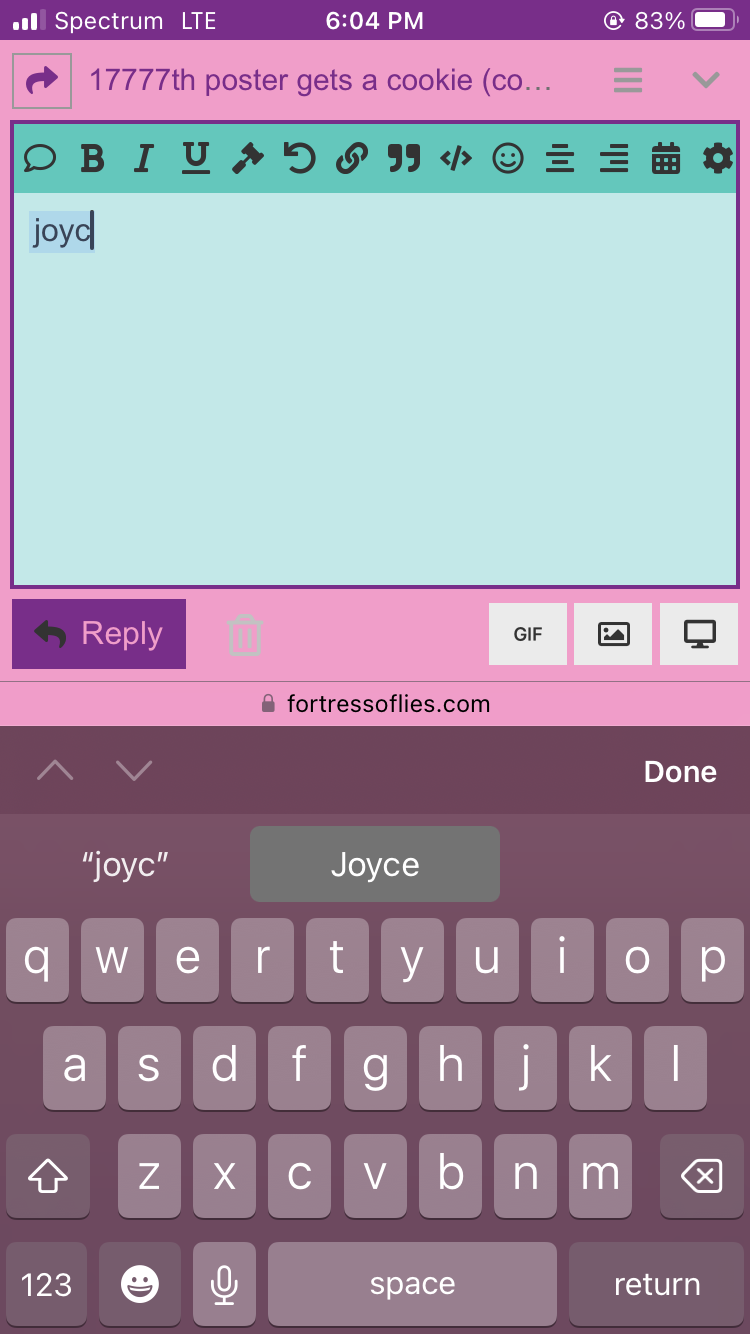This screenshot has width=750, height=1334.
Task: Submit the post with the Reply button
Action: 99,634
